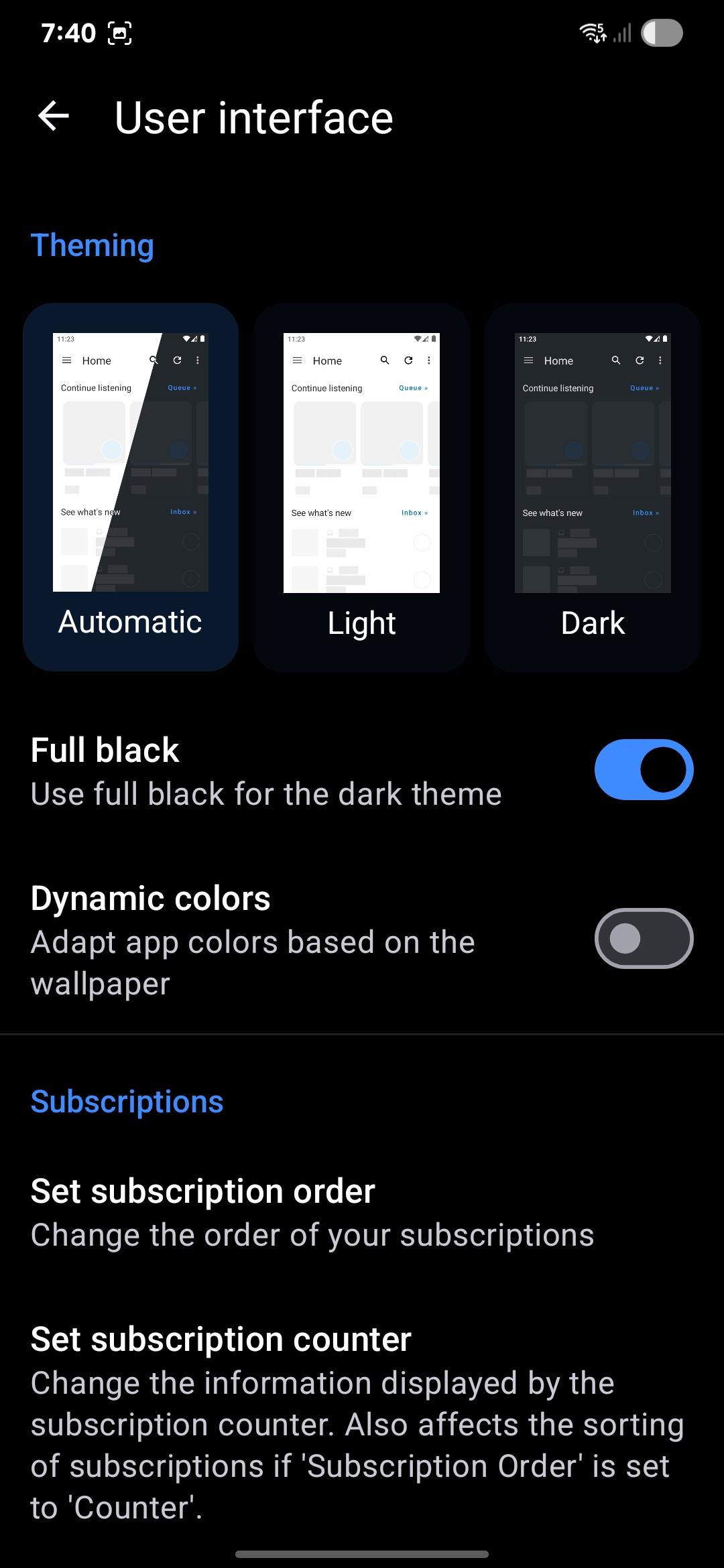This screenshot has height=1568, width=724.
Task: Go back using the back arrow
Action: pyautogui.click(x=54, y=116)
